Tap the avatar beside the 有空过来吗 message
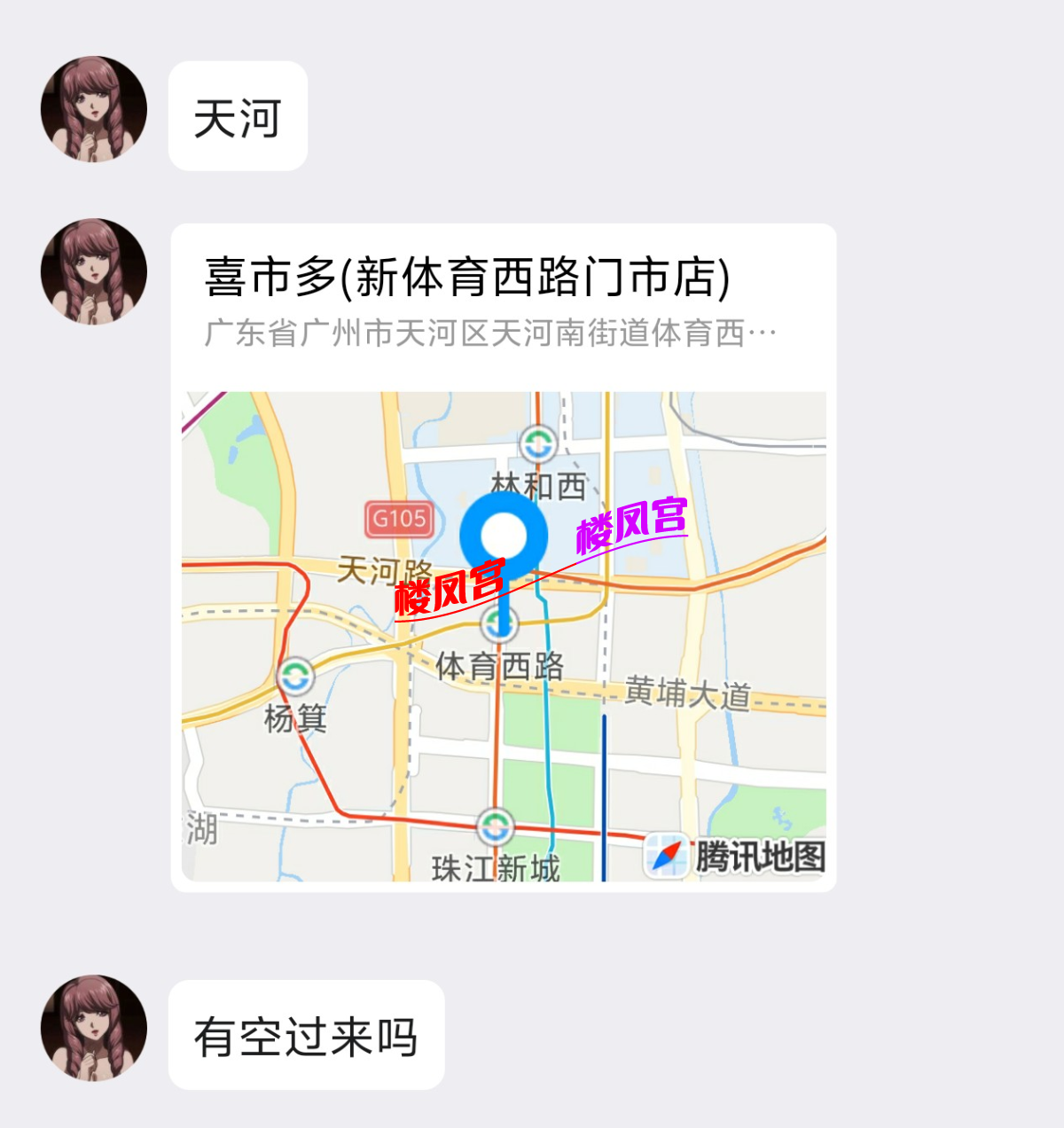Image resolution: width=1064 pixels, height=1128 pixels. point(94,1028)
